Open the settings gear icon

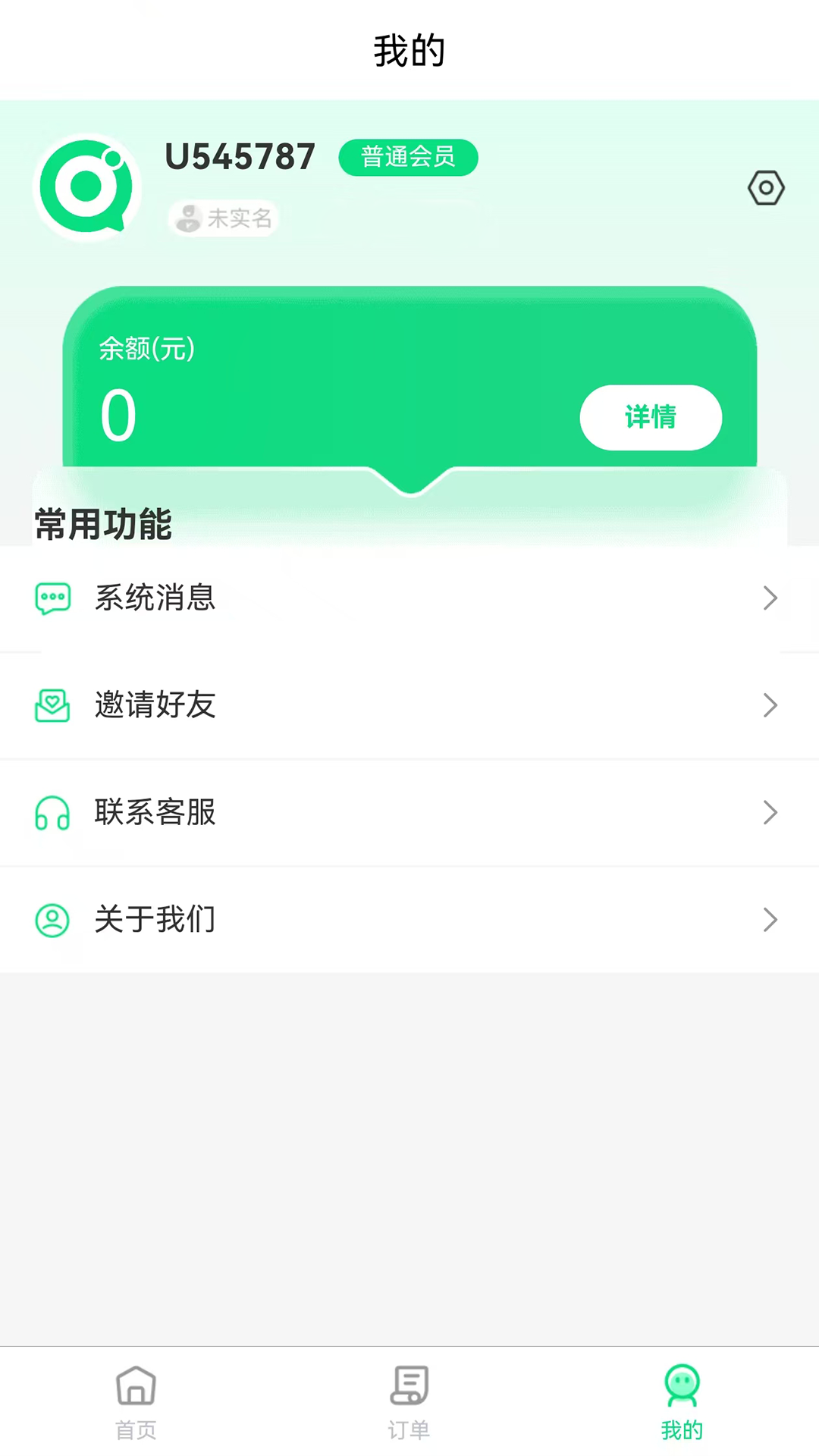(766, 188)
